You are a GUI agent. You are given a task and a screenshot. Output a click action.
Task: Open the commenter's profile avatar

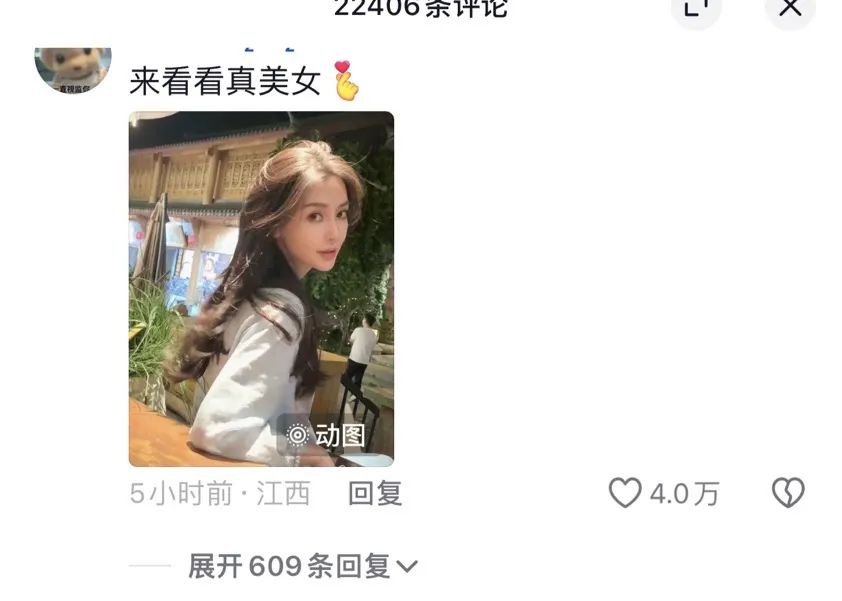(73, 66)
